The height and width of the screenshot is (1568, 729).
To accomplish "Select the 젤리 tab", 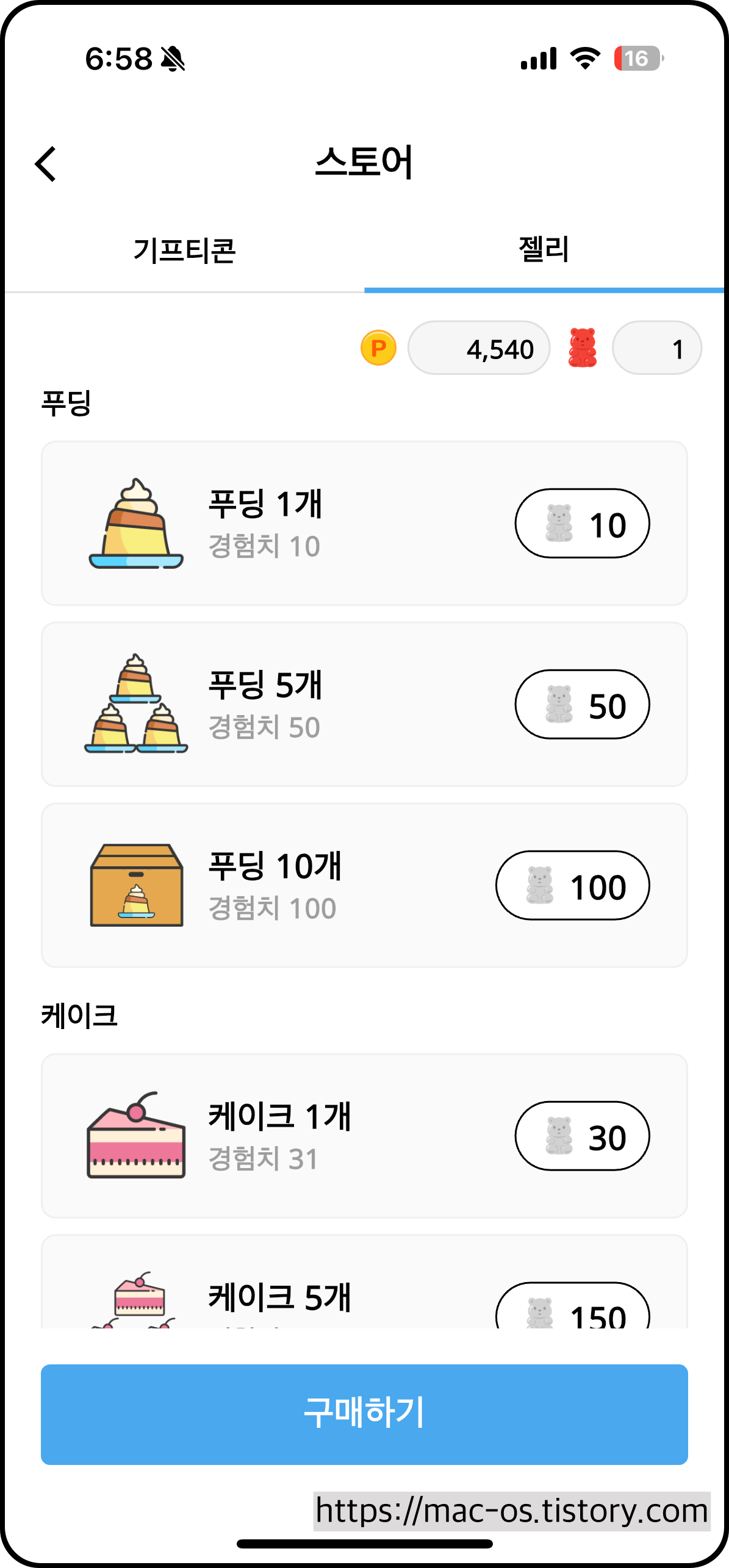I will click(544, 250).
